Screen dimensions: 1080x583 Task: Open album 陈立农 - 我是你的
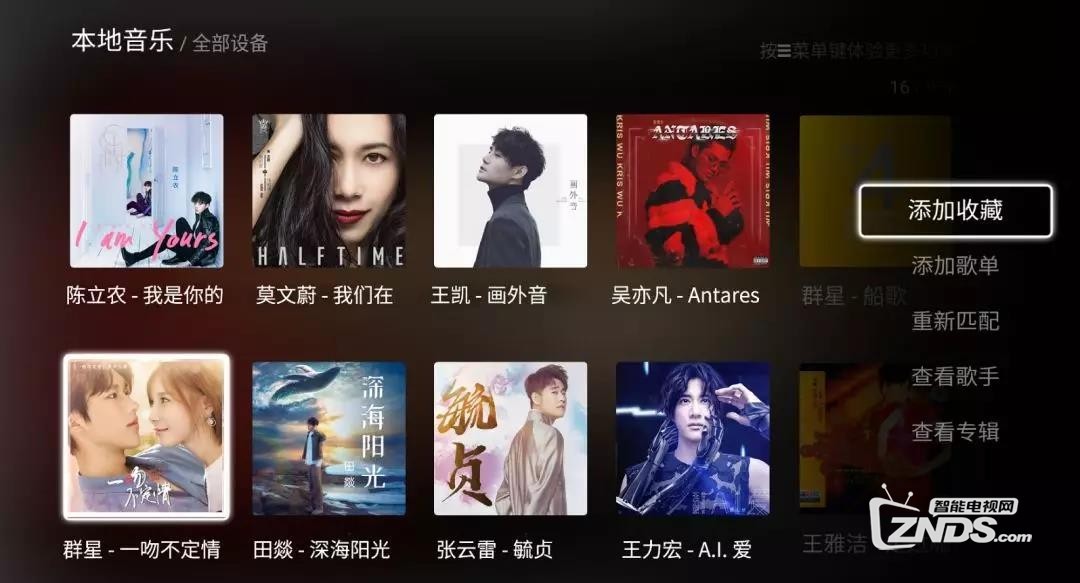pyautogui.click(x=146, y=191)
